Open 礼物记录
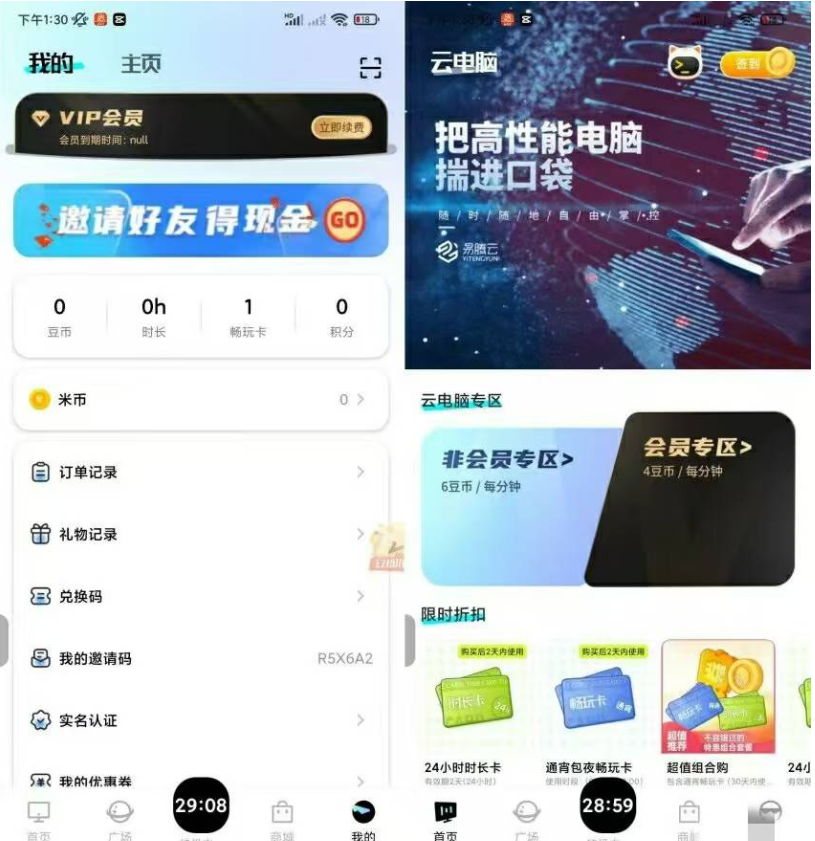This screenshot has width=815, height=841. pyautogui.click(x=200, y=534)
